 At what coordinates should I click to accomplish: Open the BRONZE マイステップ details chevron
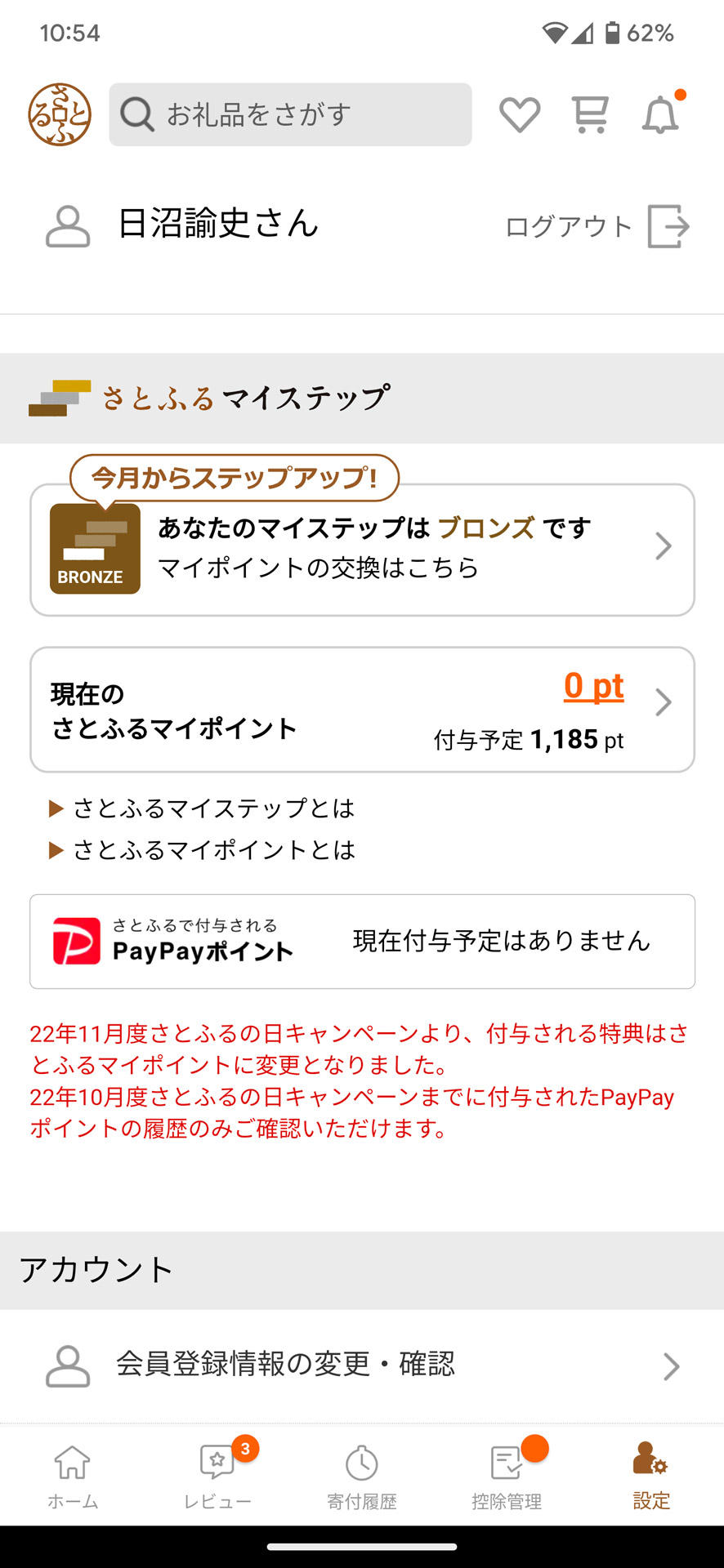pyautogui.click(x=664, y=546)
